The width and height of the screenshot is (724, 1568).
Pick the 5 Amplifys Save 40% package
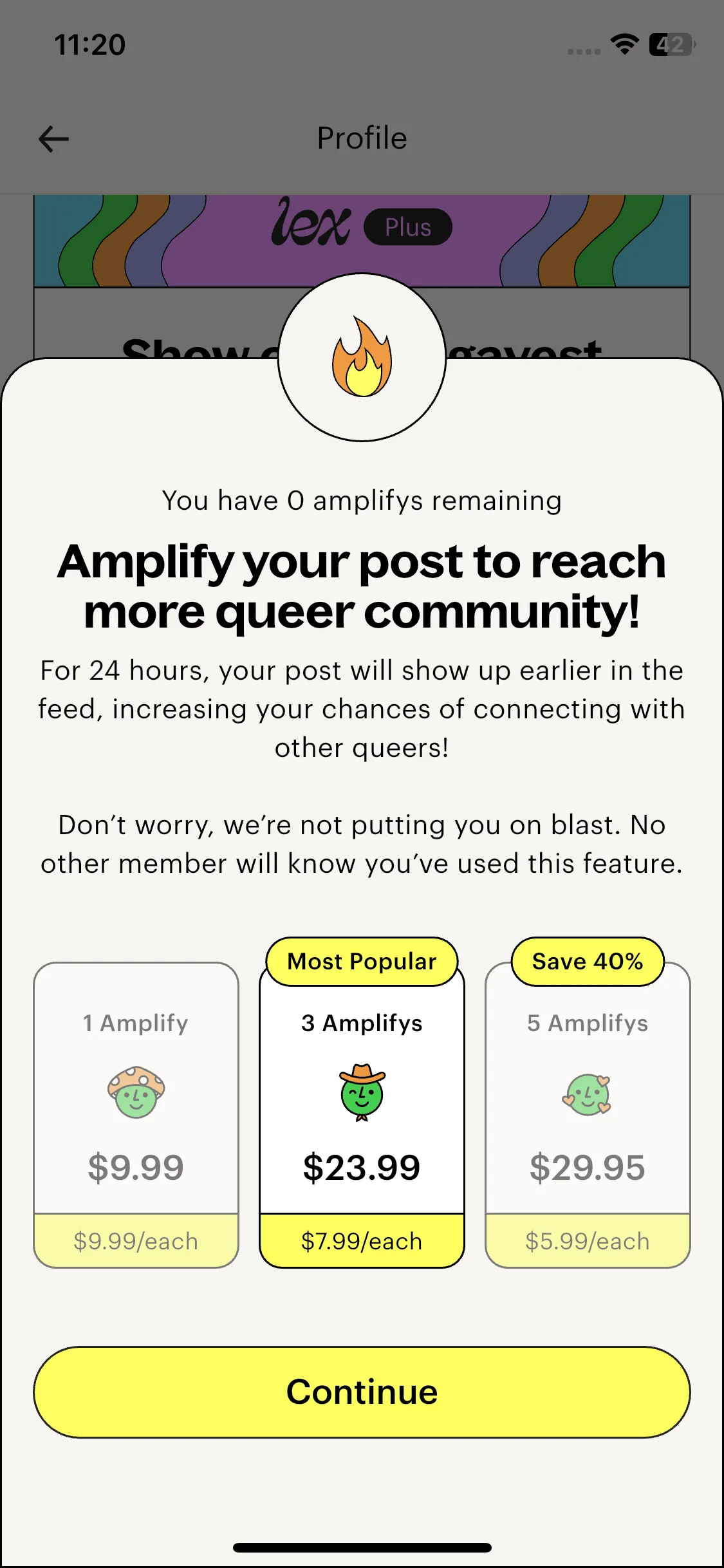coord(587,1115)
